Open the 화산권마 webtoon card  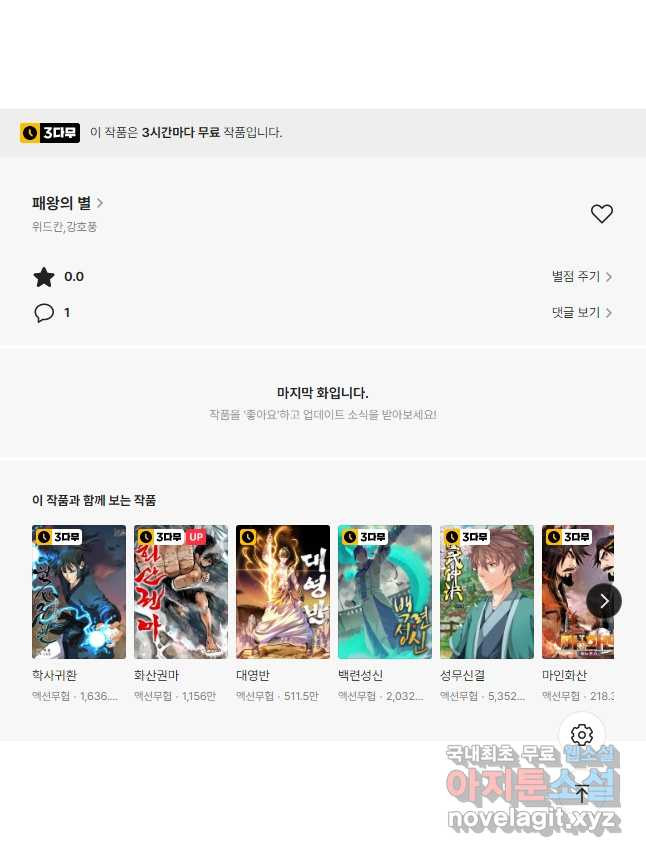click(x=181, y=592)
